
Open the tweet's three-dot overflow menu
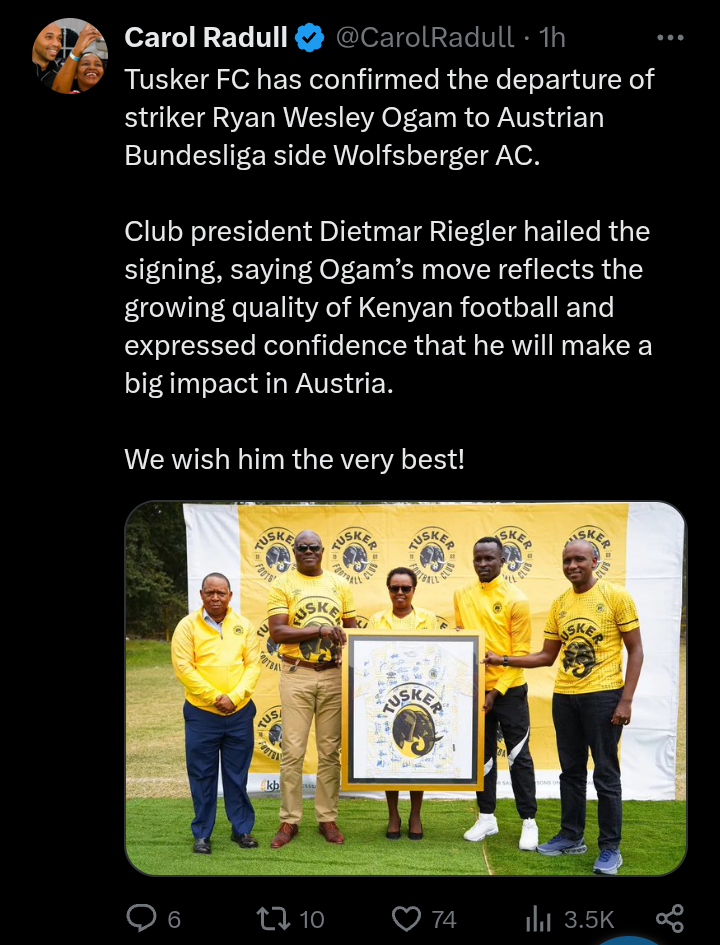pyautogui.click(x=669, y=38)
